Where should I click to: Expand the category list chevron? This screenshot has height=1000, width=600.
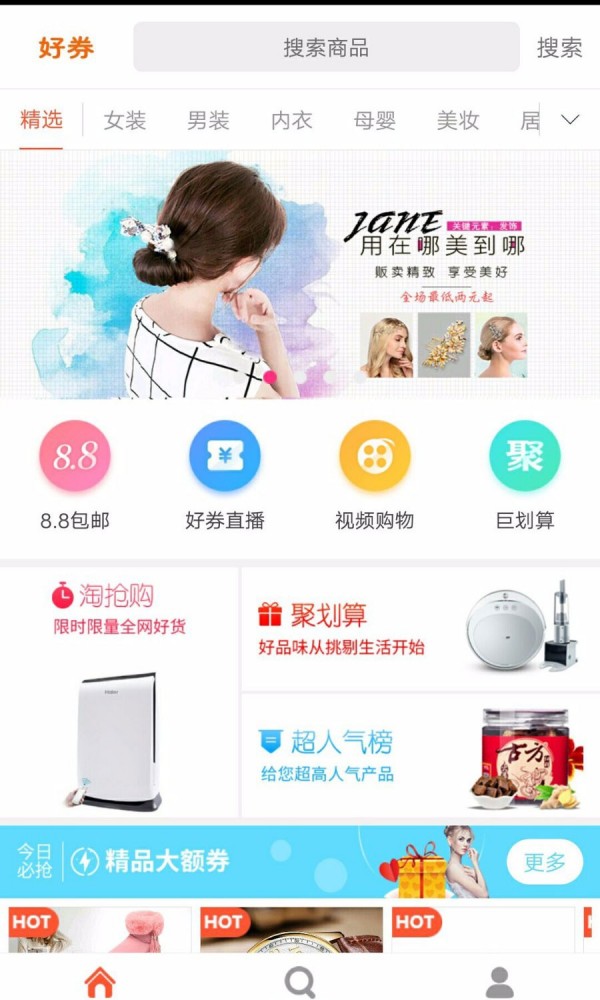coord(570,120)
